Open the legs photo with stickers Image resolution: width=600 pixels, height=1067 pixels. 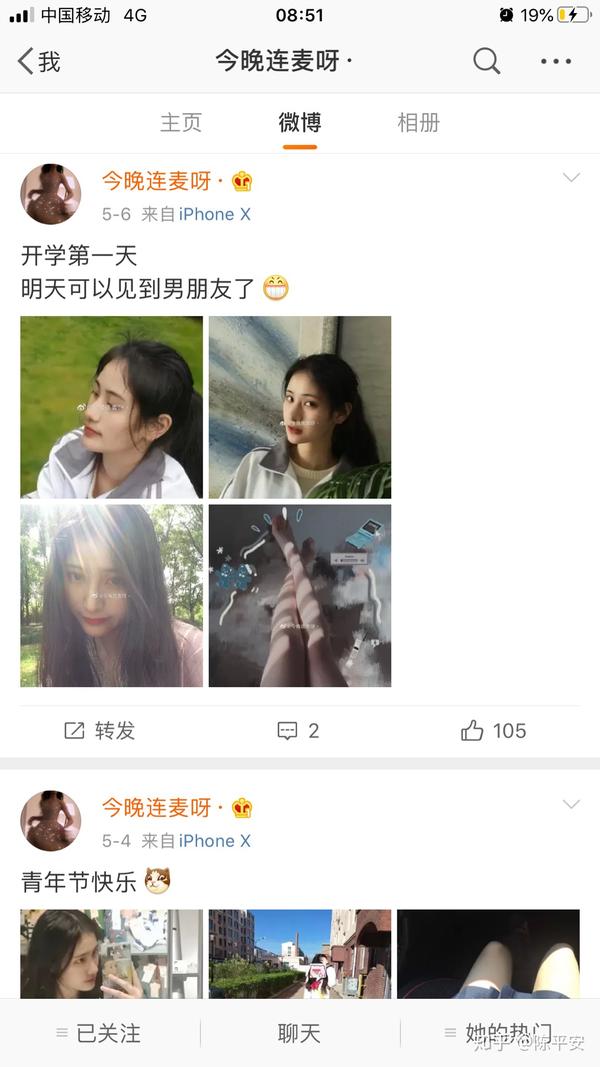[x=300, y=595]
